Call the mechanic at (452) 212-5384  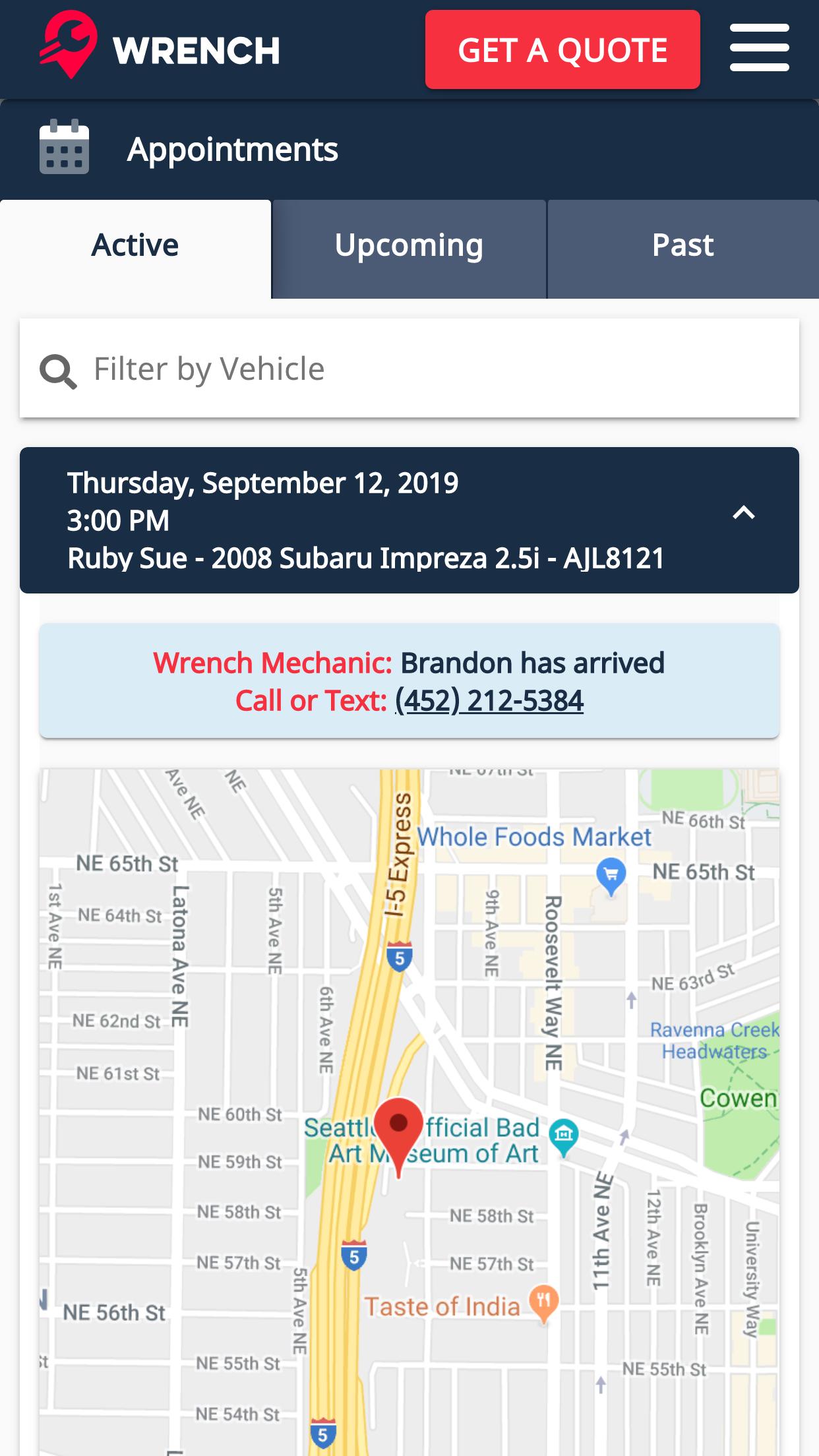pos(489,700)
